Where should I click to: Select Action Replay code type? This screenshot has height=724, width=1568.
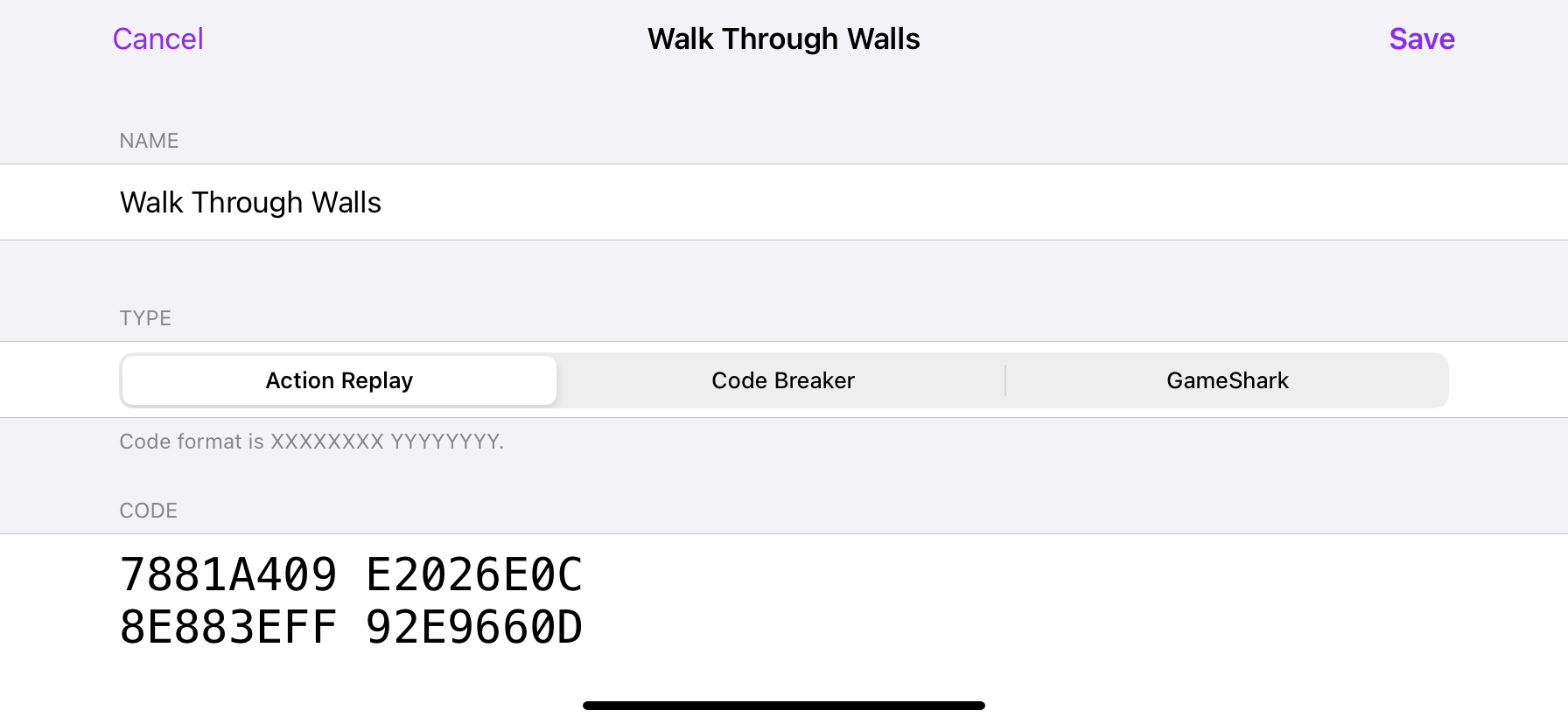coord(339,380)
